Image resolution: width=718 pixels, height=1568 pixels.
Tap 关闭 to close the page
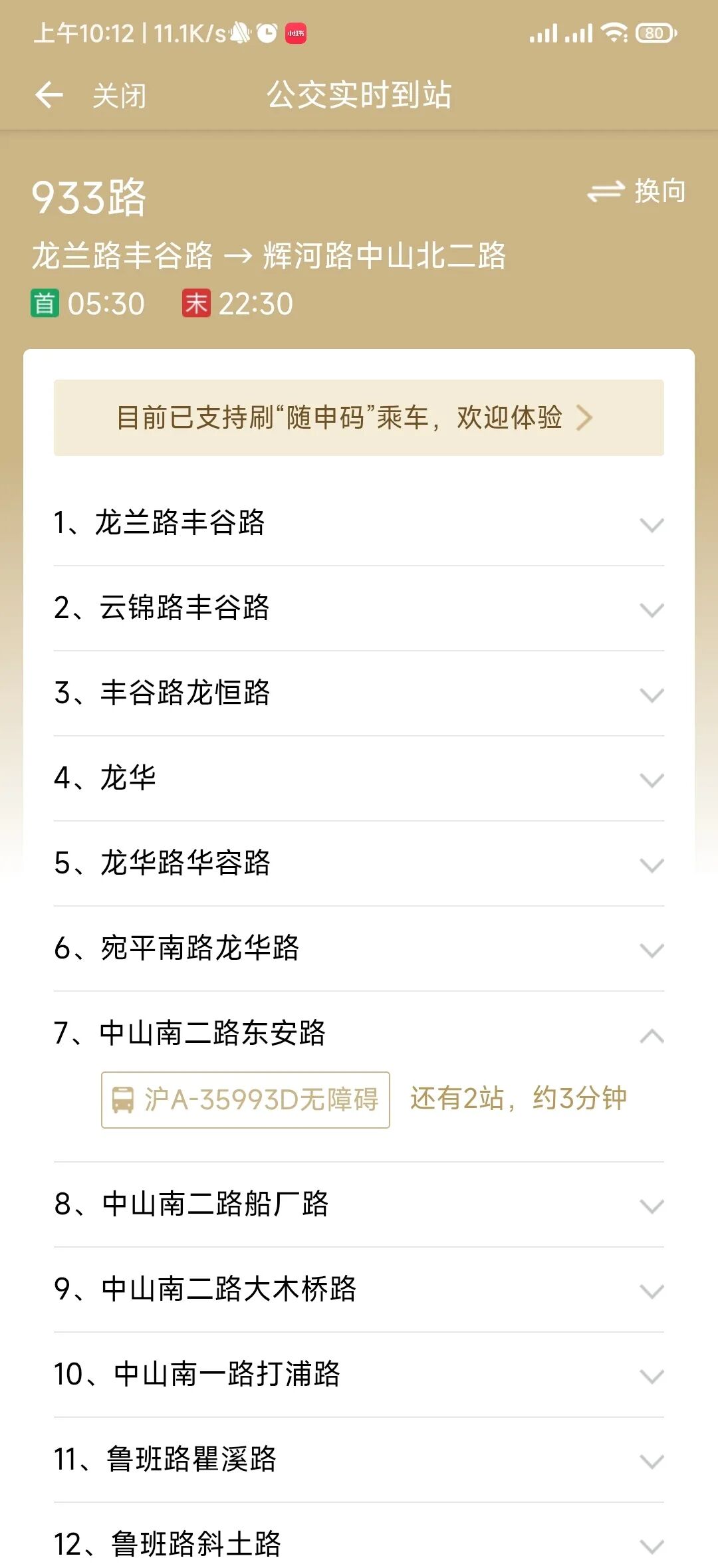click(x=120, y=96)
